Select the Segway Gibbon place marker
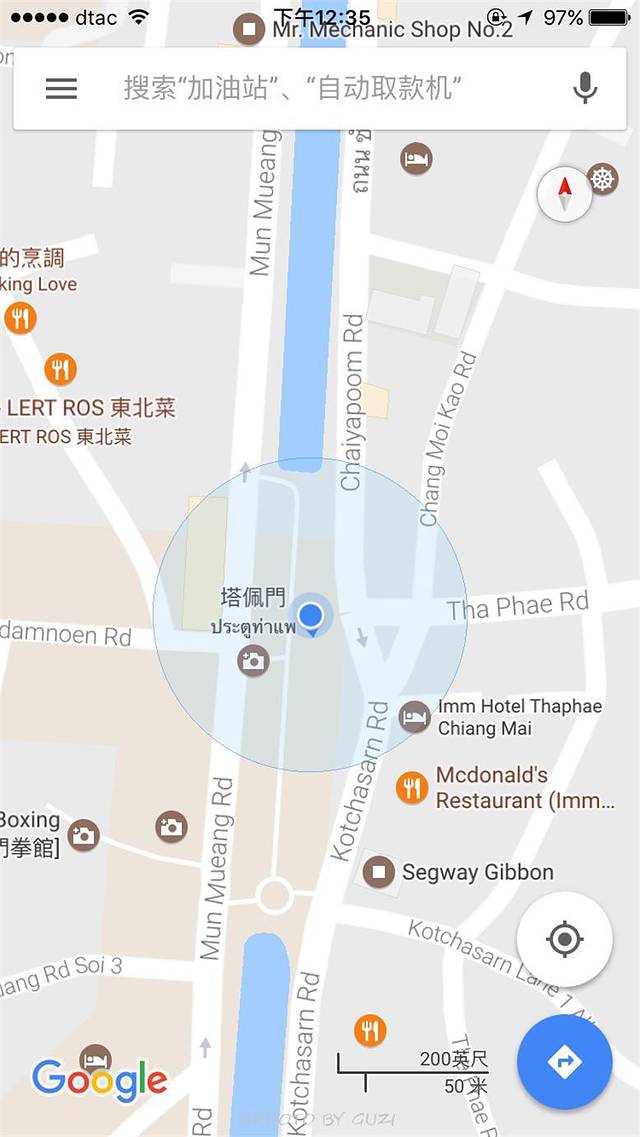The height and width of the screenshot is (1137, 640). tap(379, 872)
